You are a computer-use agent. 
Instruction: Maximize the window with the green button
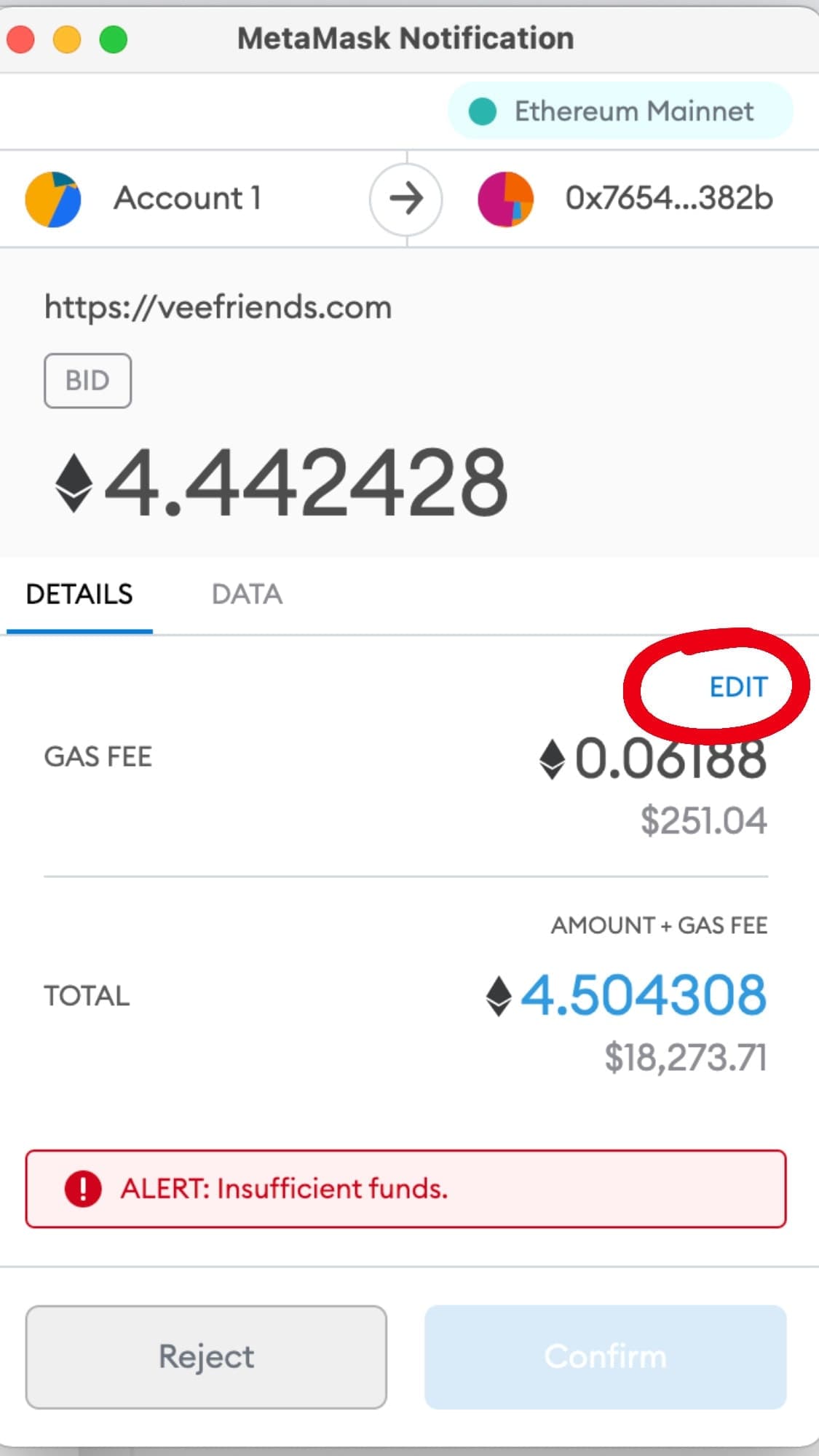point(114,39)
